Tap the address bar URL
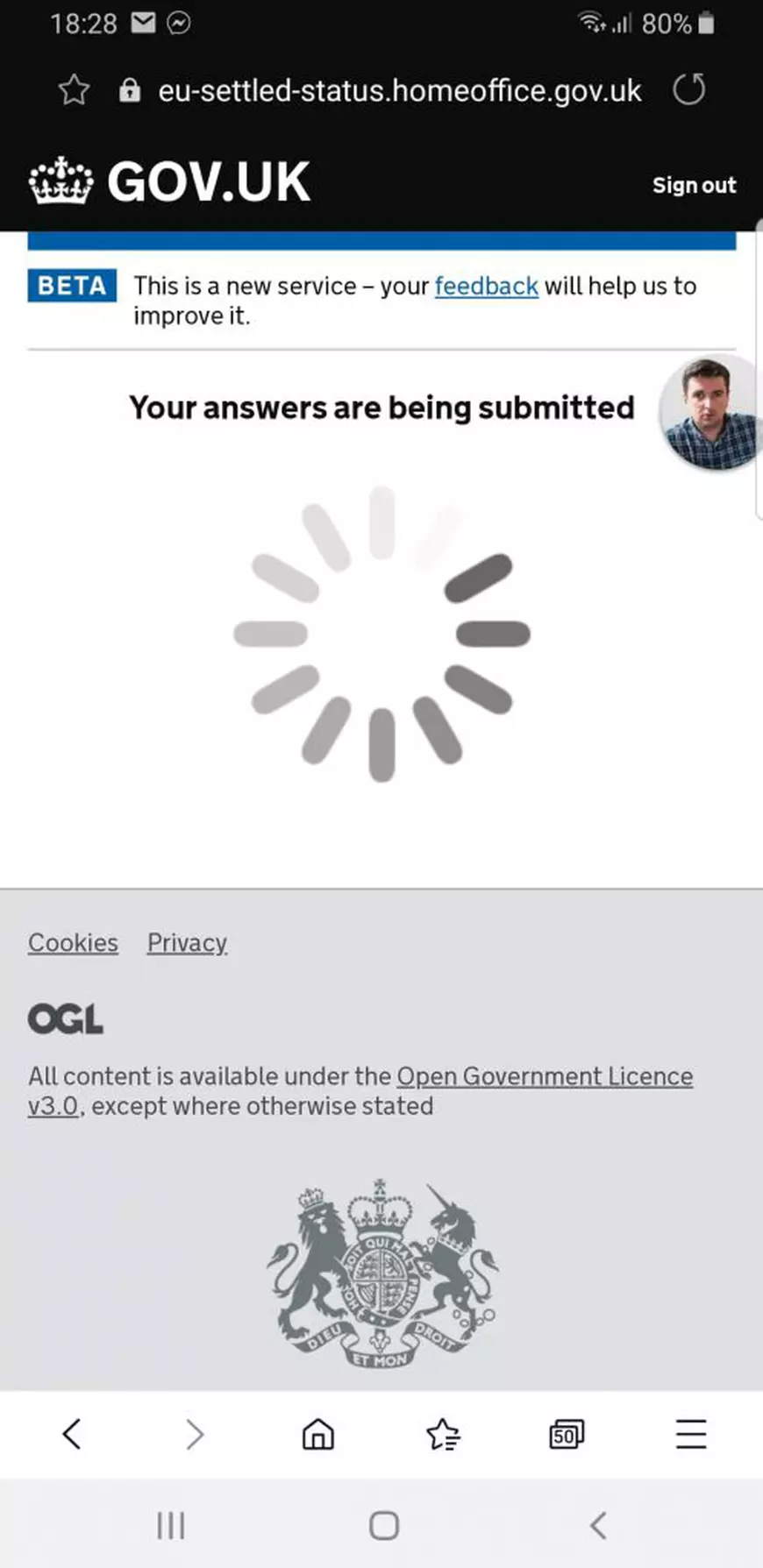The width and height of the screenshot is (763, 1568). [399, 91]
